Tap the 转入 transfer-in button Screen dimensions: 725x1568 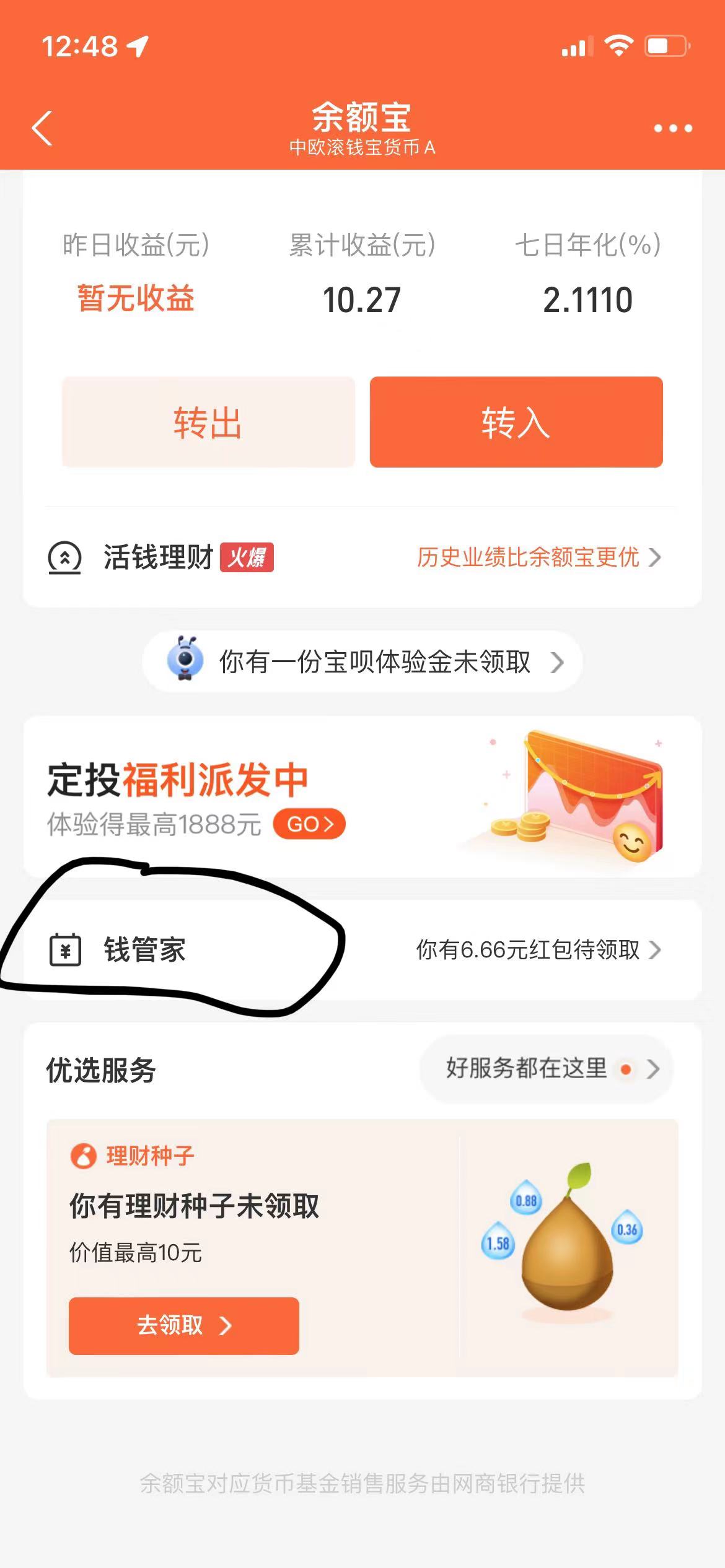point(516,422)
